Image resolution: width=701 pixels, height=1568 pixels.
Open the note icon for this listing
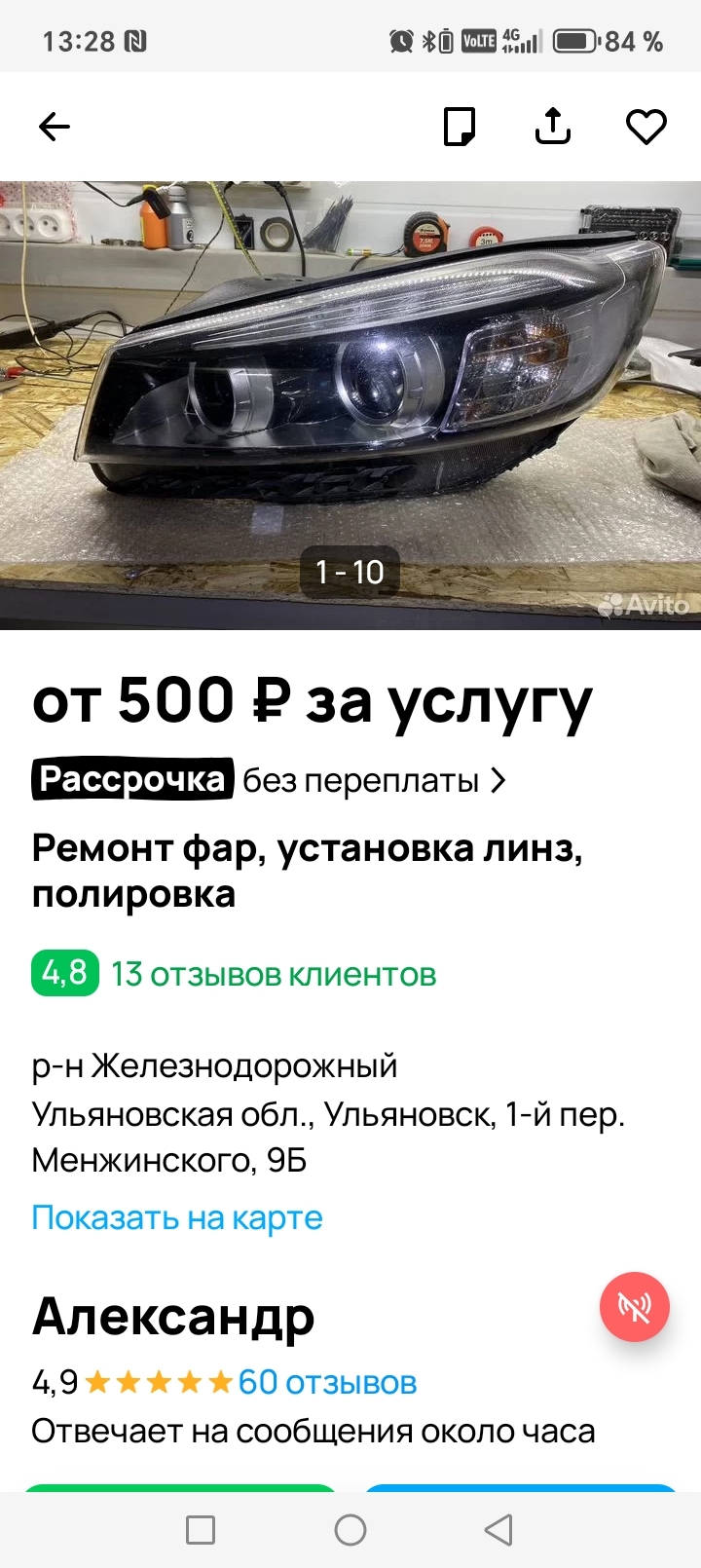click(459, 127)
